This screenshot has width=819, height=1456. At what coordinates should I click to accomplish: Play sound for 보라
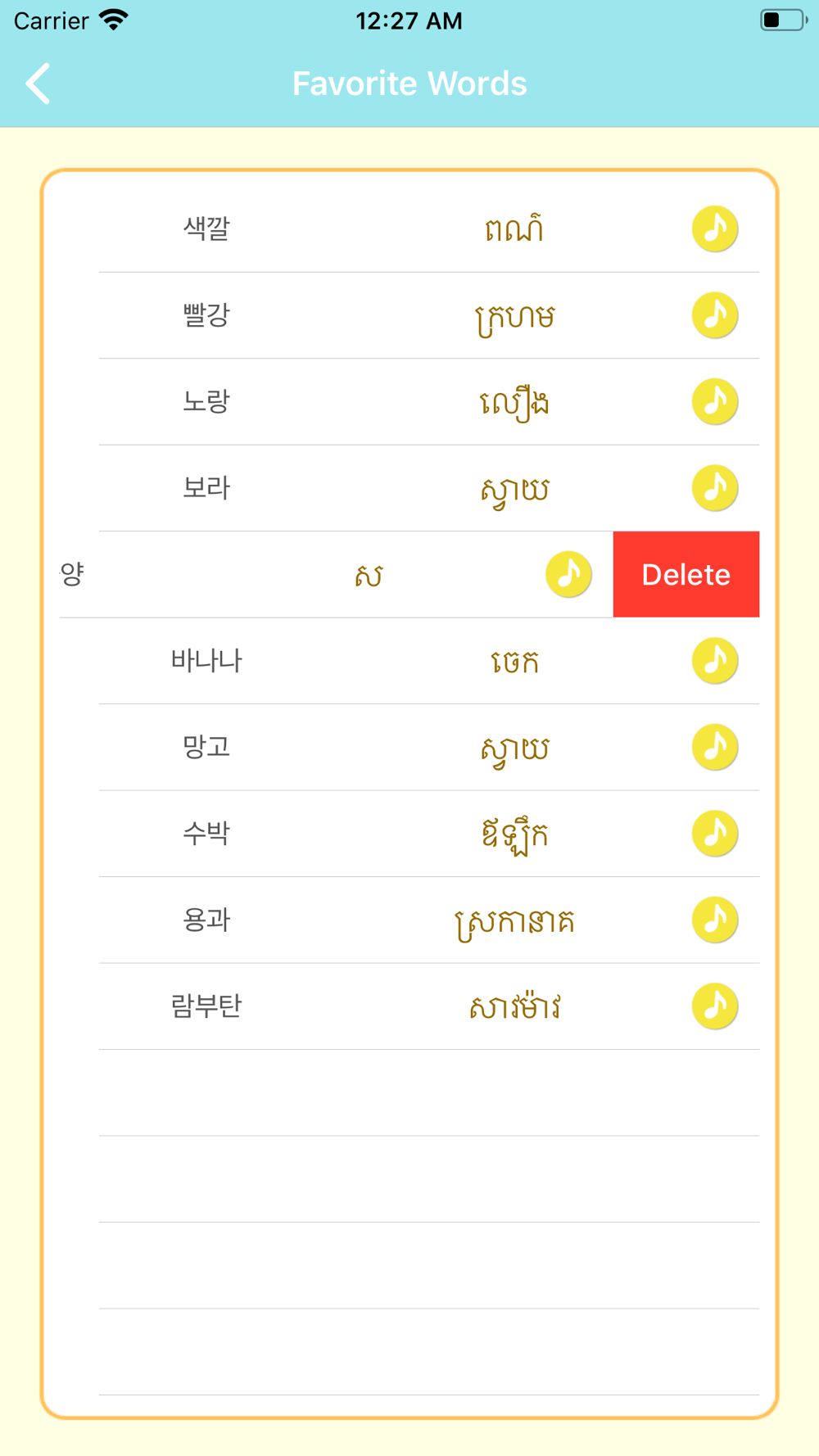coord(715,488)
